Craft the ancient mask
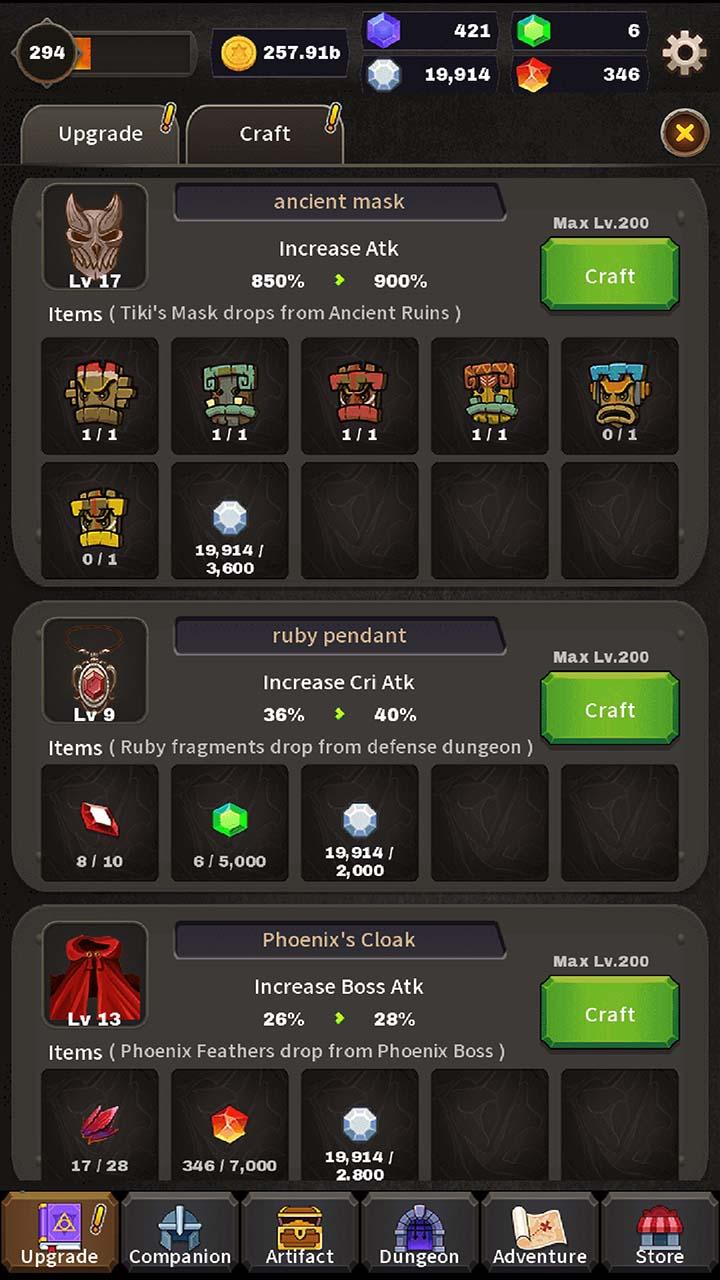The width and height of the screenshot is (720, 1280). 609,276
